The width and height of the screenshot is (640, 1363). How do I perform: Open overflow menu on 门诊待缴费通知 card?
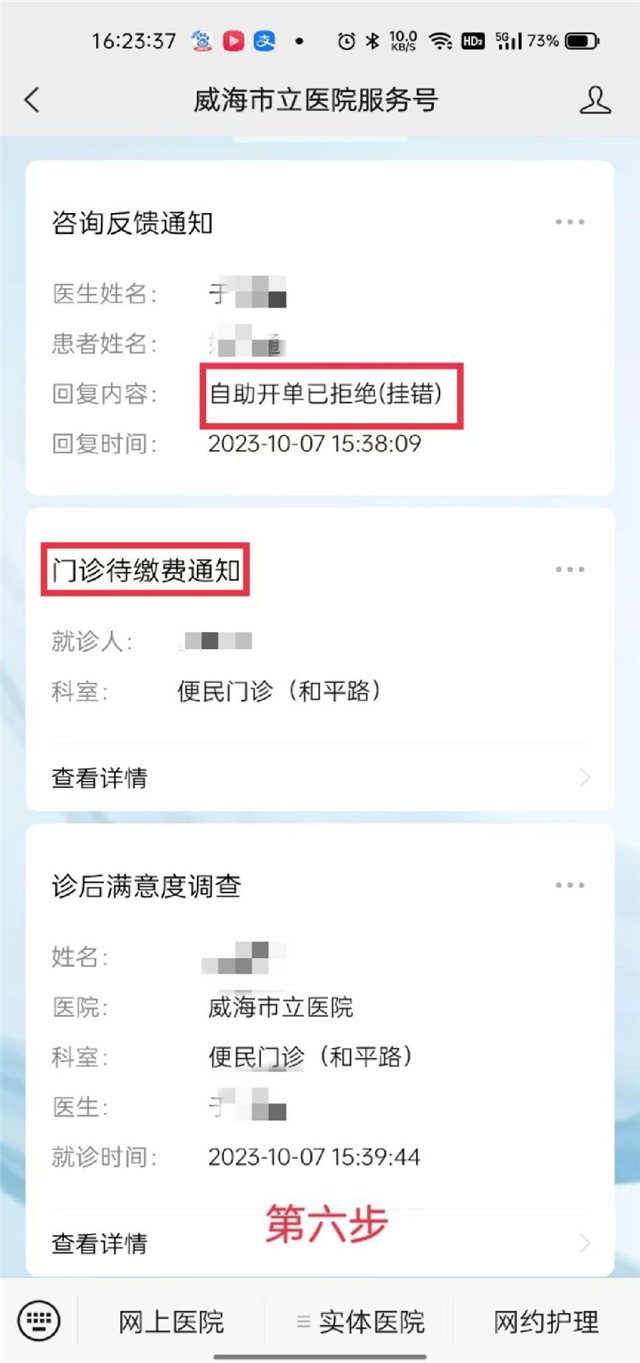[570, 570]
